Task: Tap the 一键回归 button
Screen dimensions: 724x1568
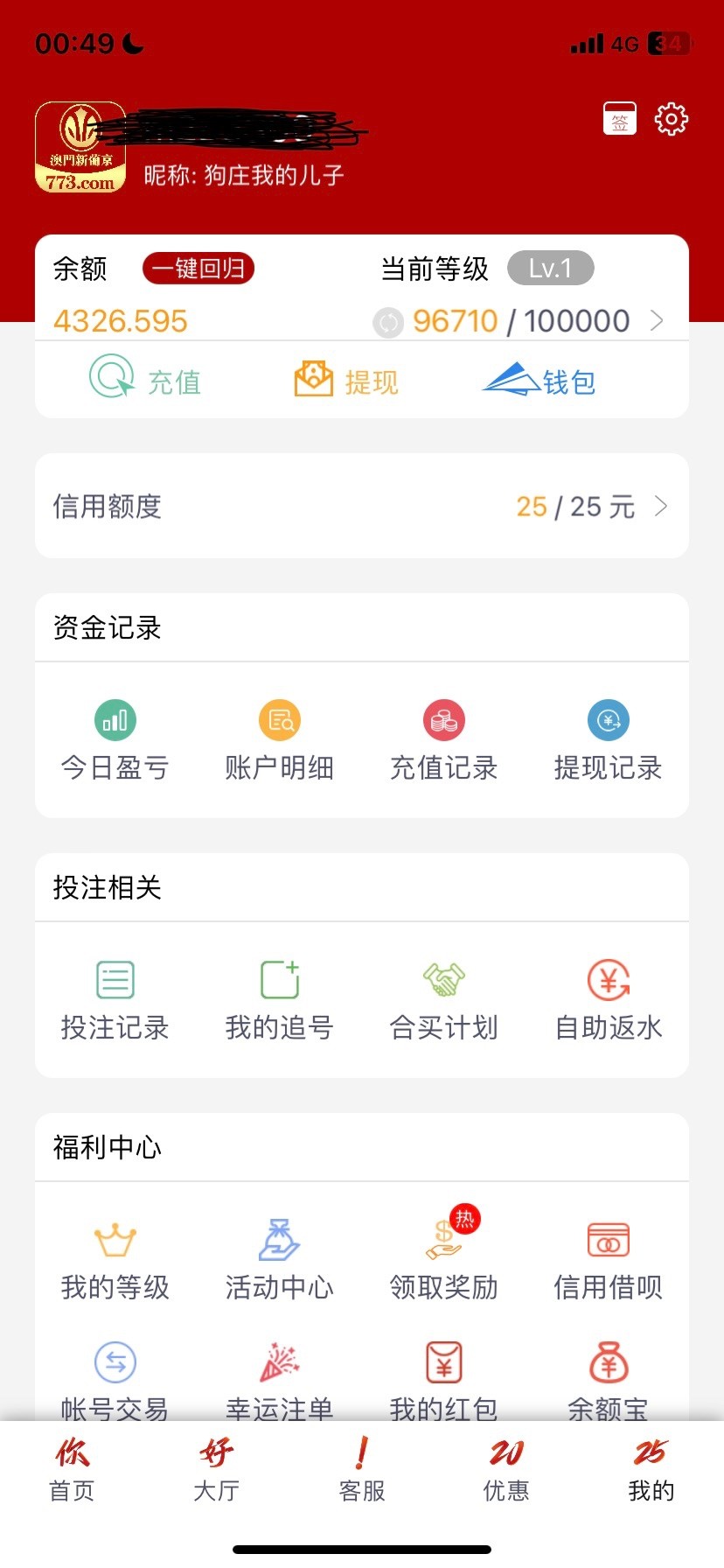Action: click(198, 269)
